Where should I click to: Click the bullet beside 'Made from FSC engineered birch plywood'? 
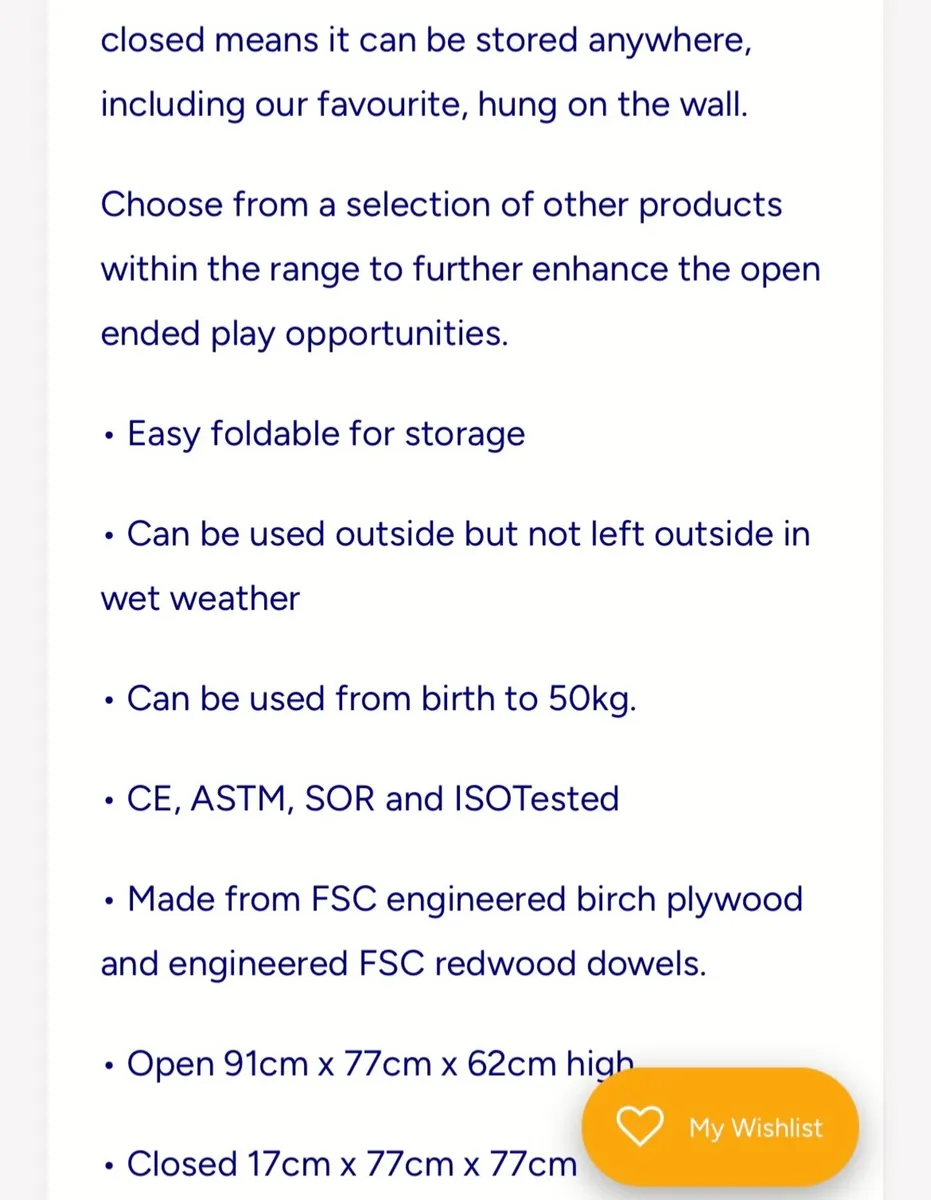coord(109,900)
